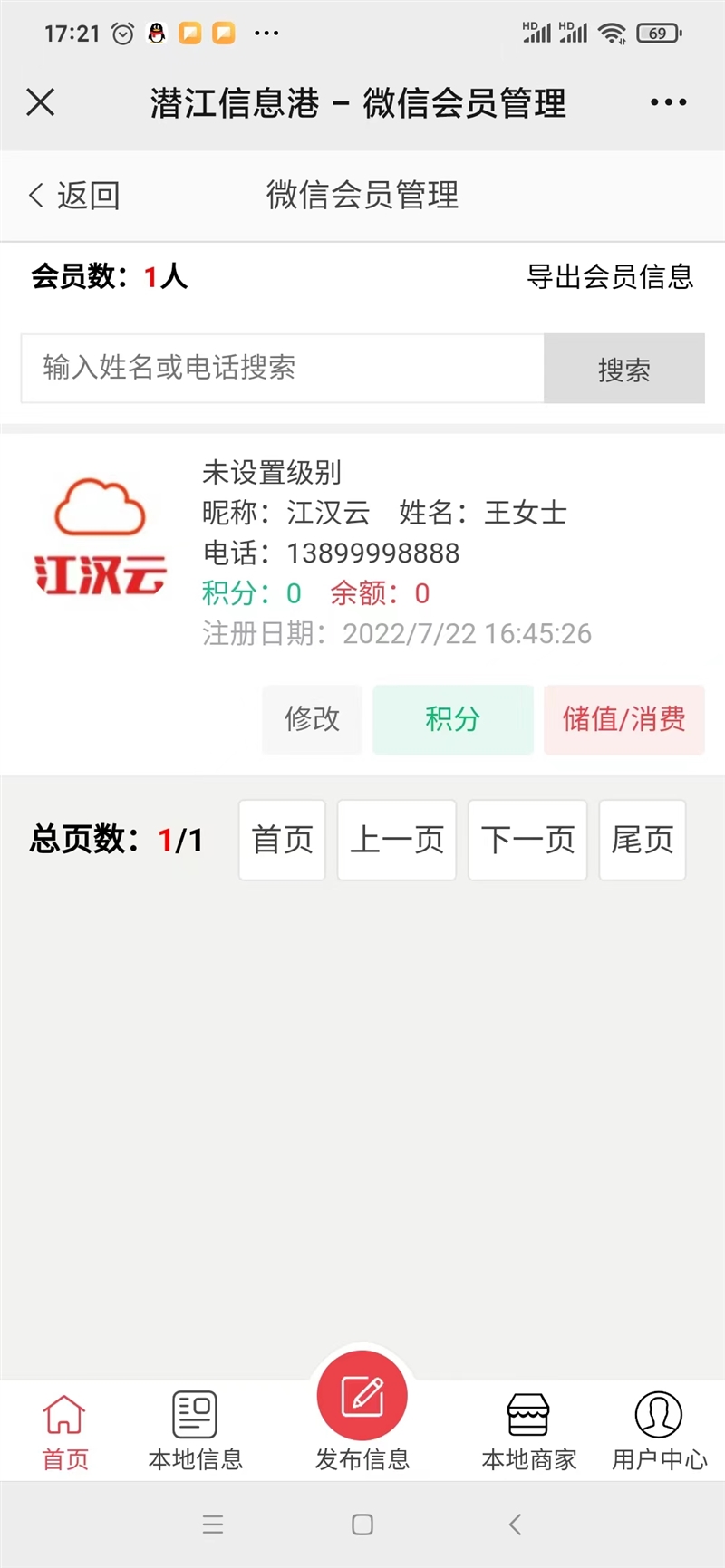This screenshot has height=1568, width=725.
Task: Open the 积分 points button
Action: point(453,719)
